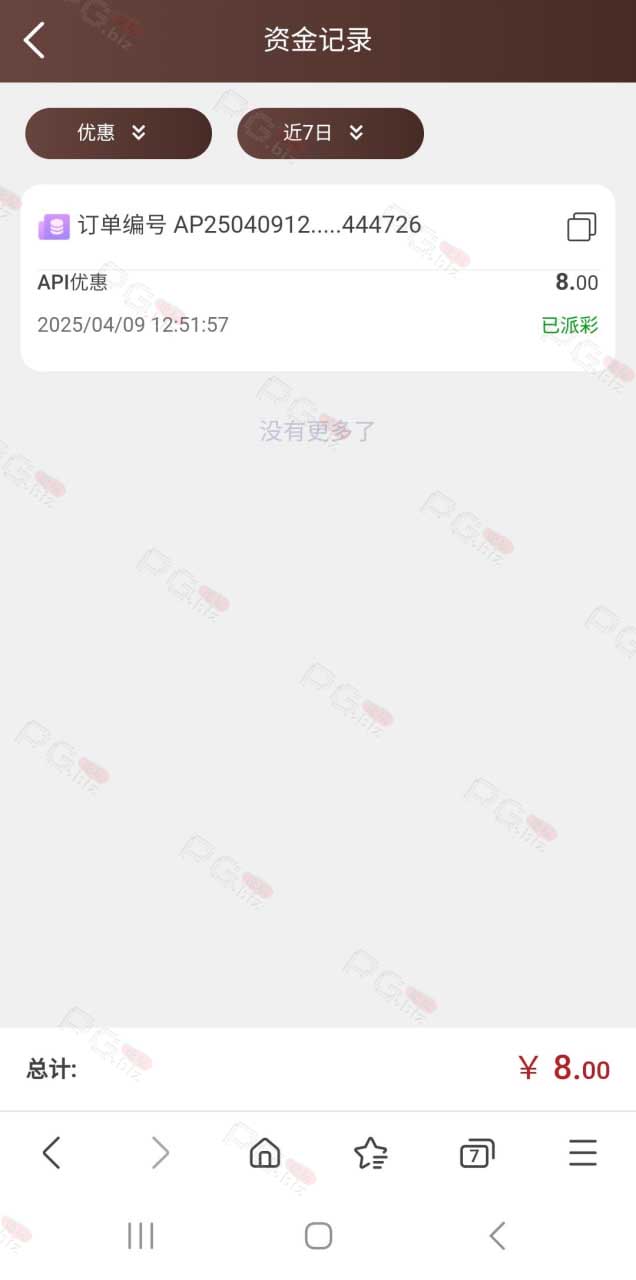Open the browser bookmarks star
Image resolution: width=636 pixels, height=1280 pixels.
pyautogui.click(x=371, y=1153)
